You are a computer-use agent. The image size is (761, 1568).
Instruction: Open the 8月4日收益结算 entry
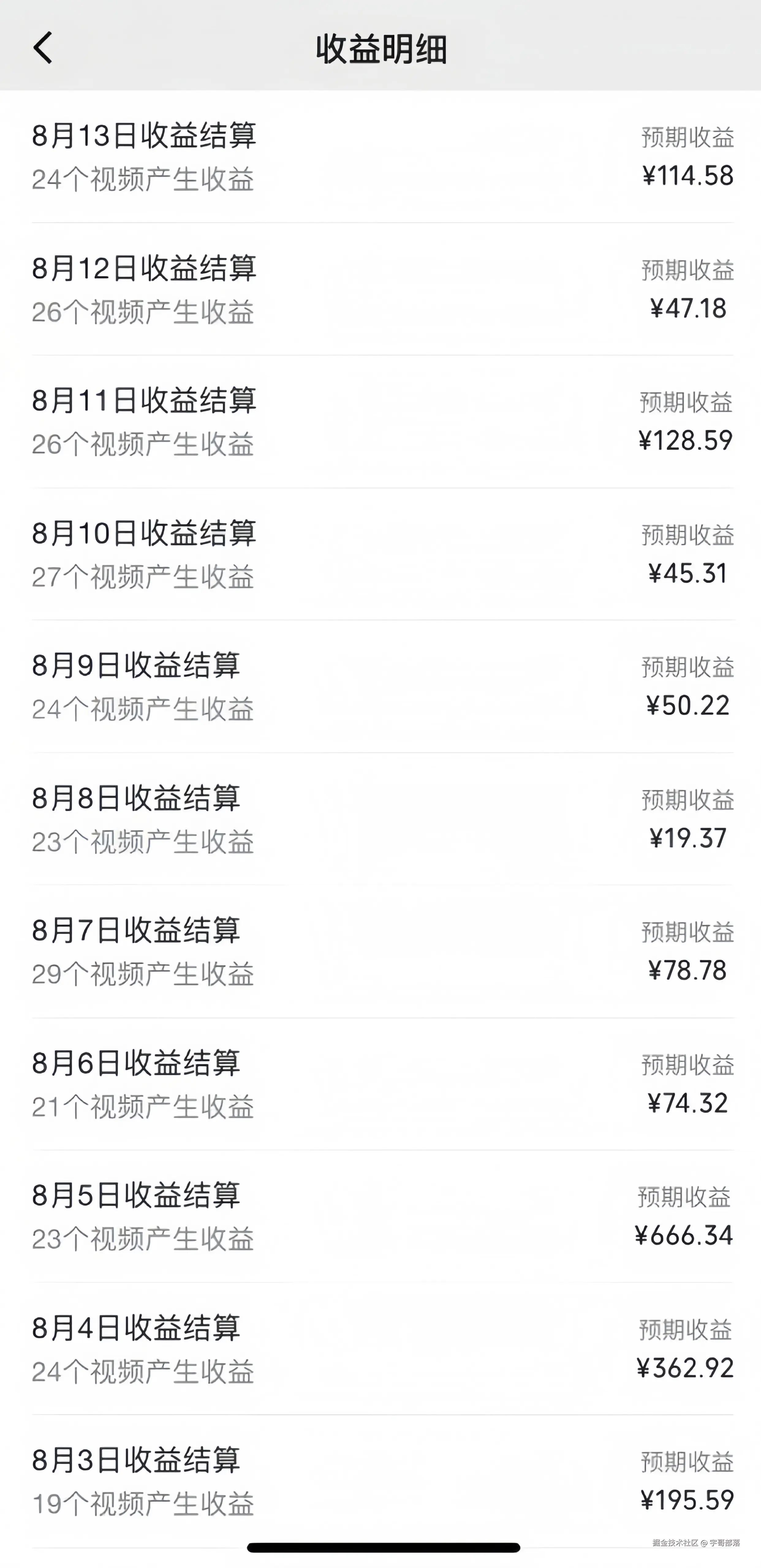(380, 1348)
